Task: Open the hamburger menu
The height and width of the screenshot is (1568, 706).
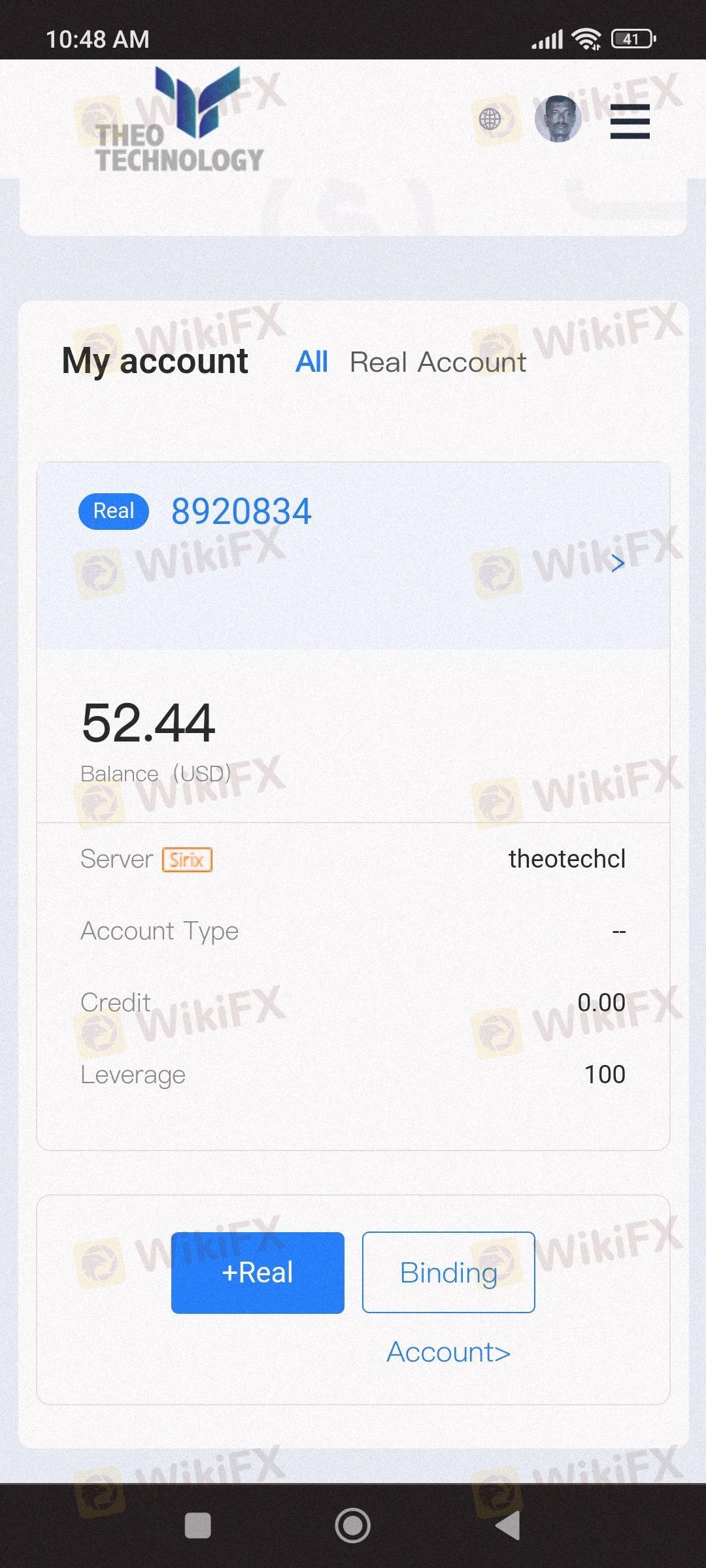Action: [x=630, y=122]
